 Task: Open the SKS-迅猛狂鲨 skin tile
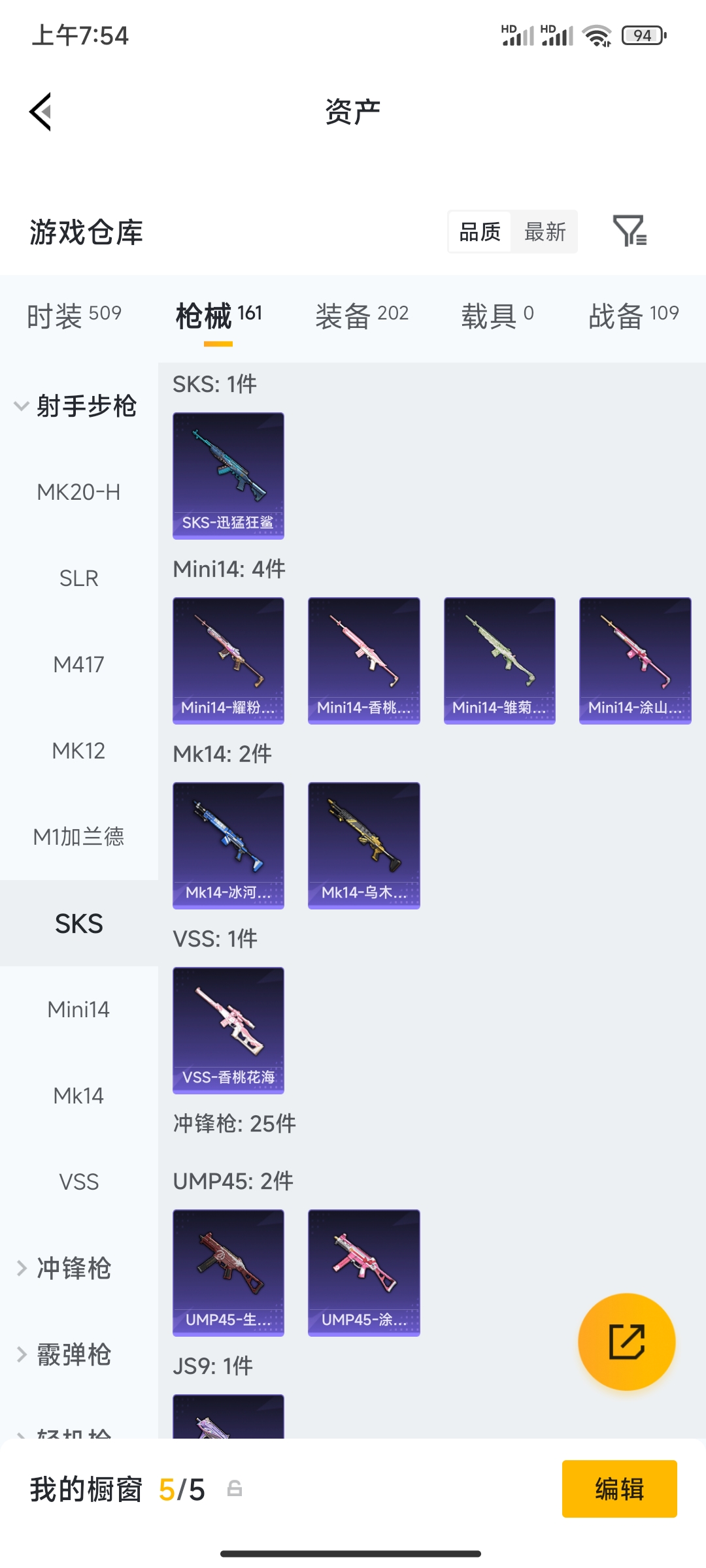click(228, 476)
